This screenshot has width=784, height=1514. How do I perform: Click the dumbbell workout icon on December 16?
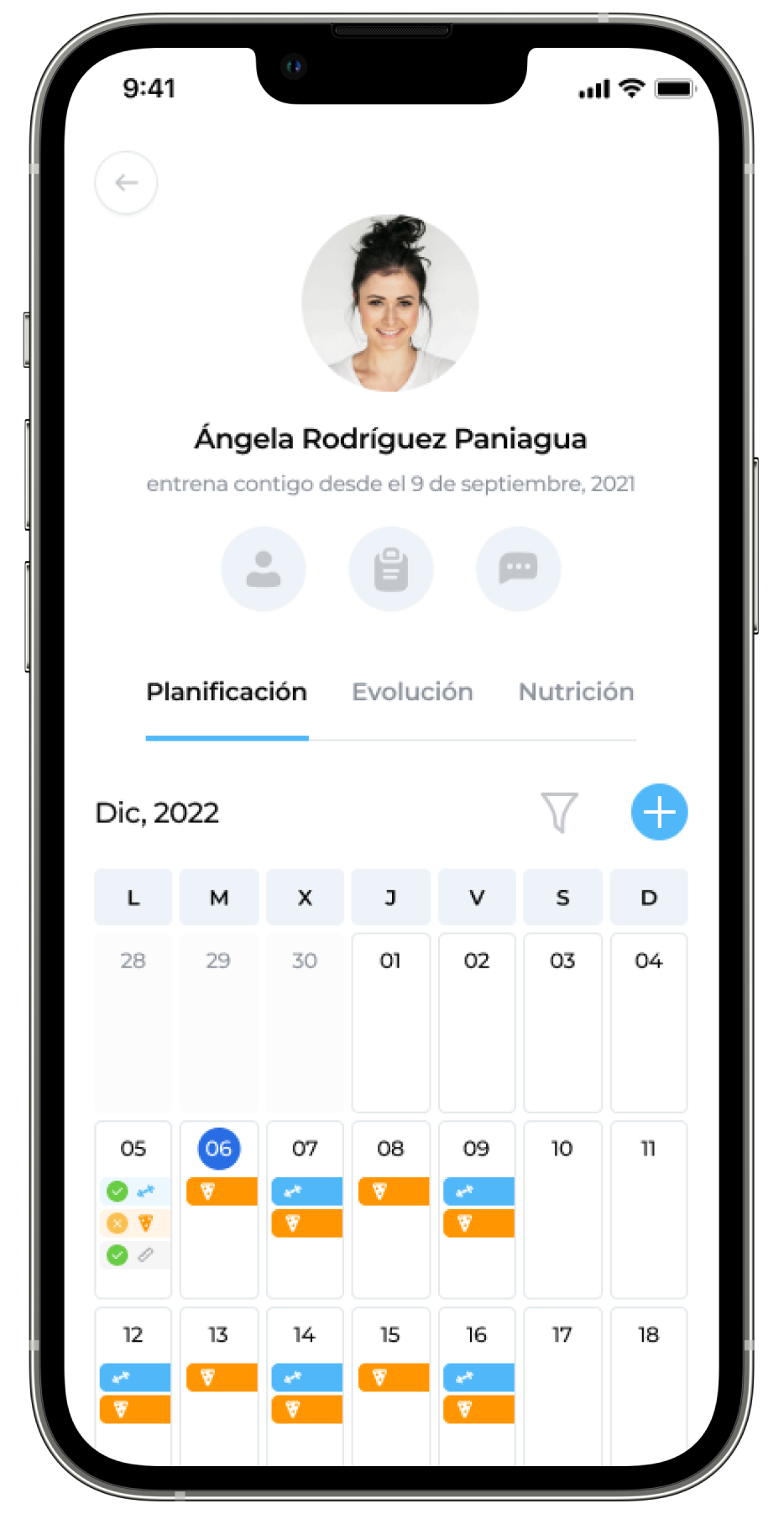tap(478, 1377)
